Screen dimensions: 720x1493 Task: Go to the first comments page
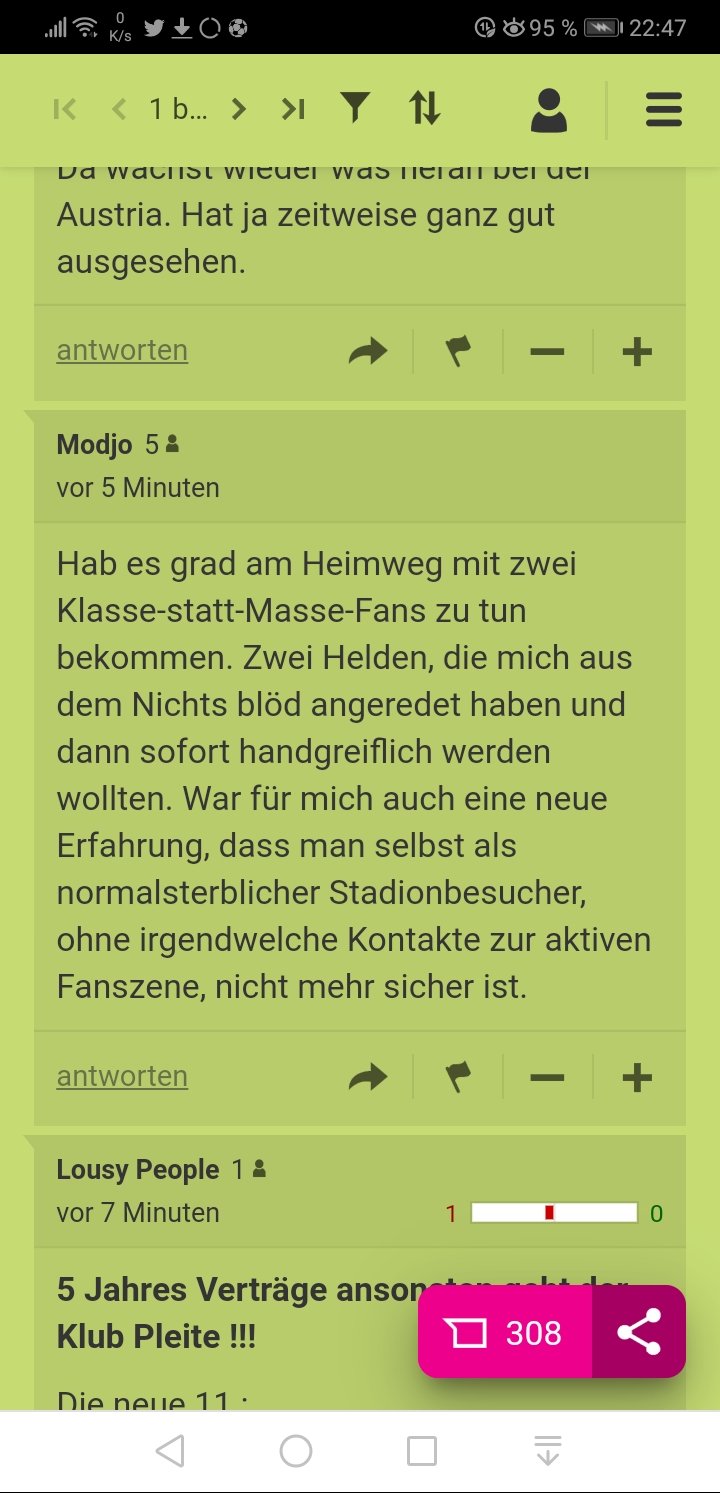(64, 109)
